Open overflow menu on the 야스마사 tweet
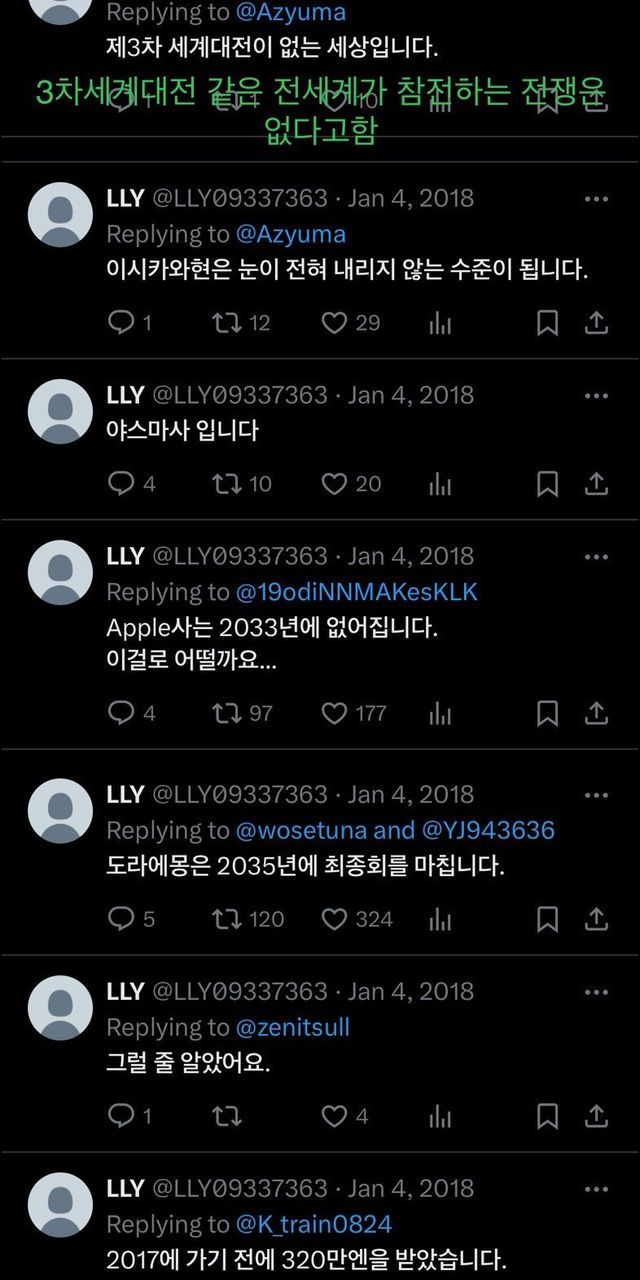The image size is (640, 1280). 596,396
